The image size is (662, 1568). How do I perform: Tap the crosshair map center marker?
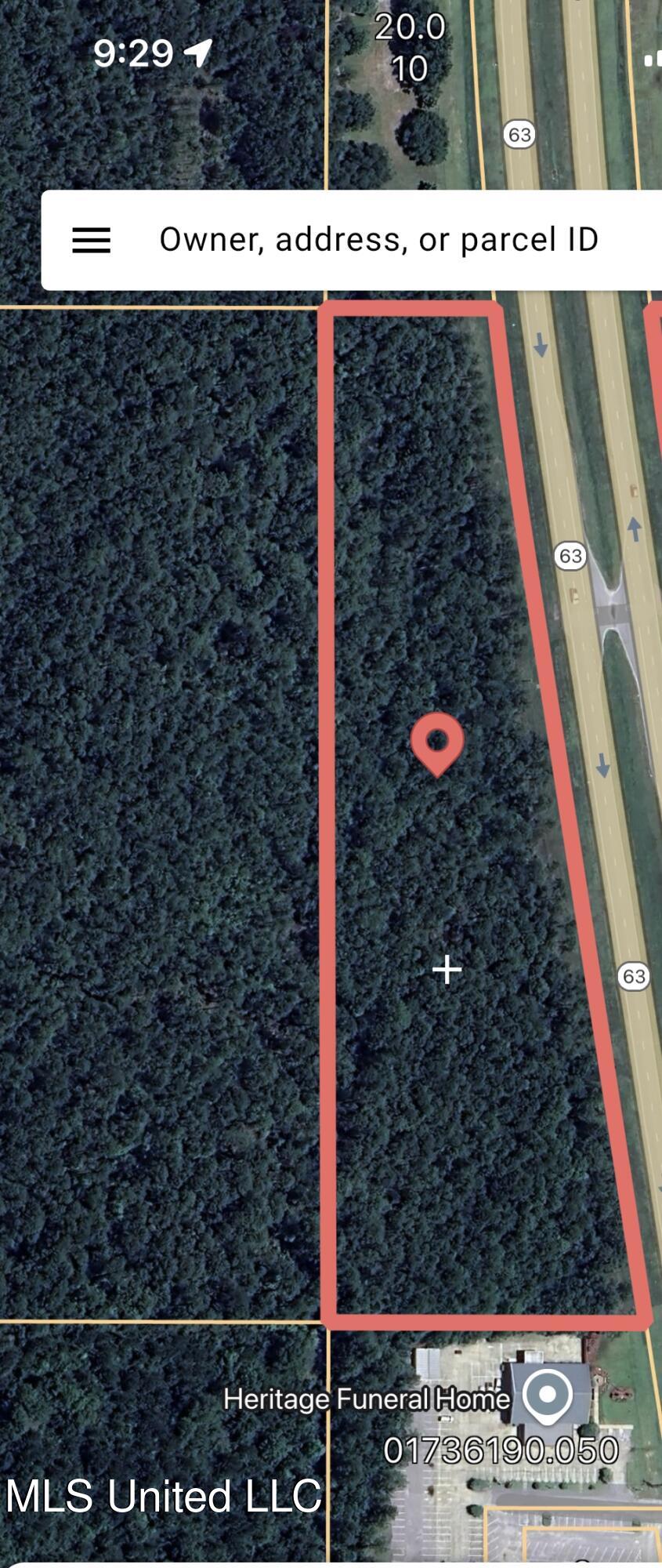[445, 970]
